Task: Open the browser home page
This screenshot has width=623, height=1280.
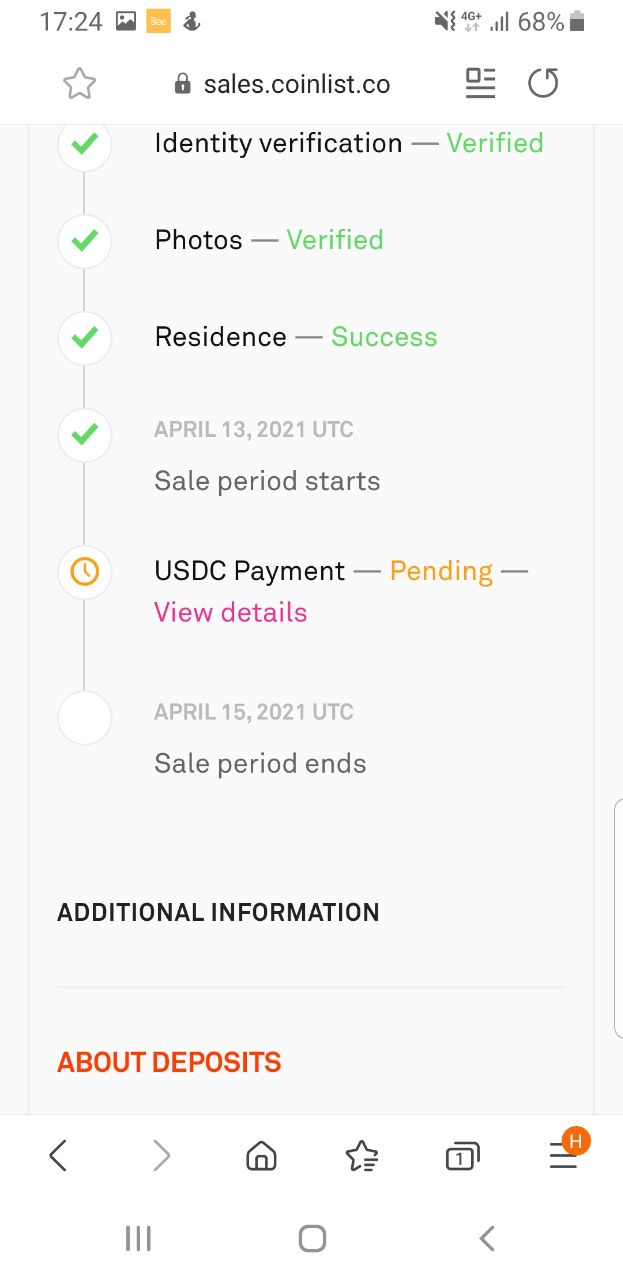Action: coord(261,1157)
